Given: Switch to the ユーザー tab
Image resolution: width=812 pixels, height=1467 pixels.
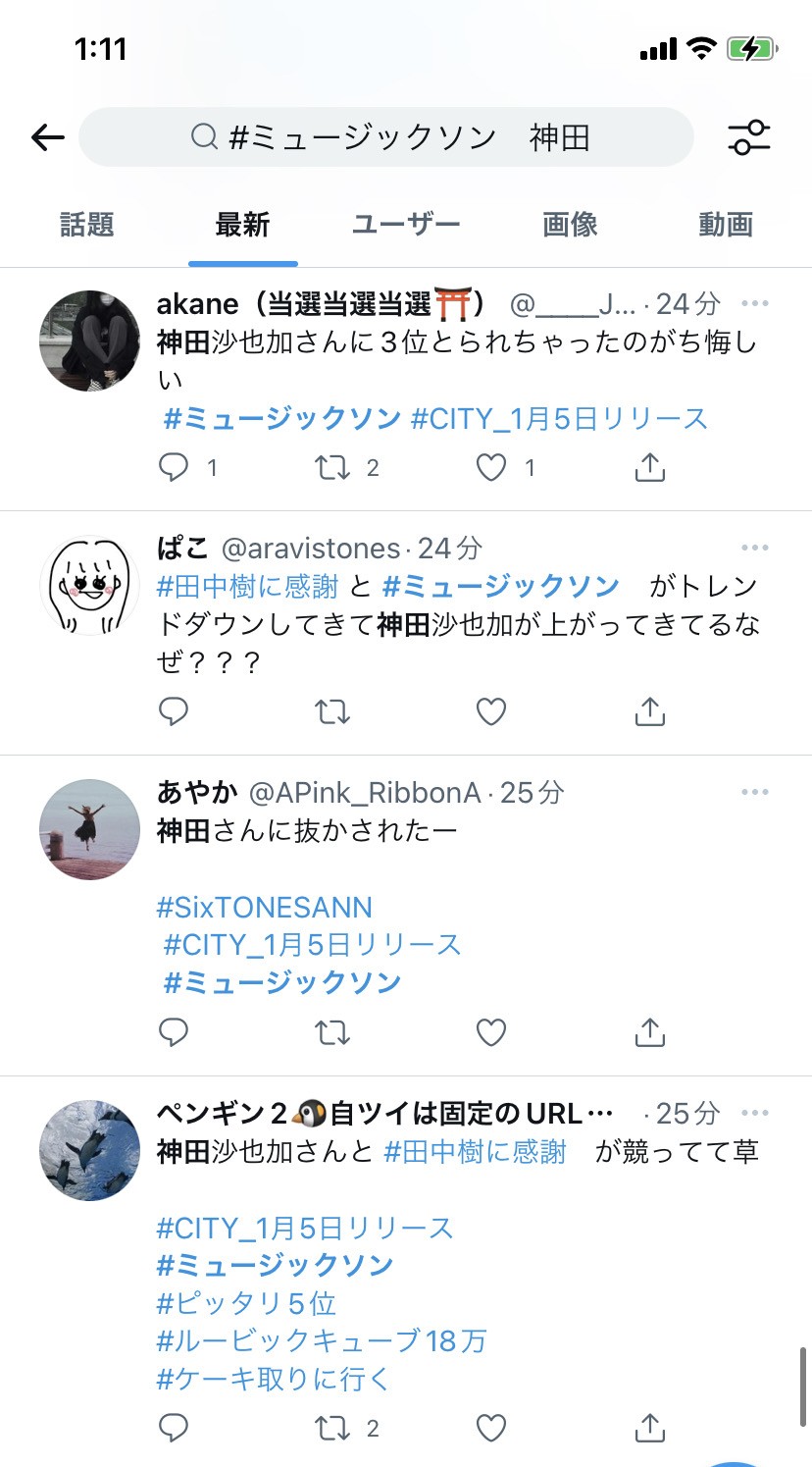Looking at the screenshot, I should pyautogui.click(x=406, y=225).
